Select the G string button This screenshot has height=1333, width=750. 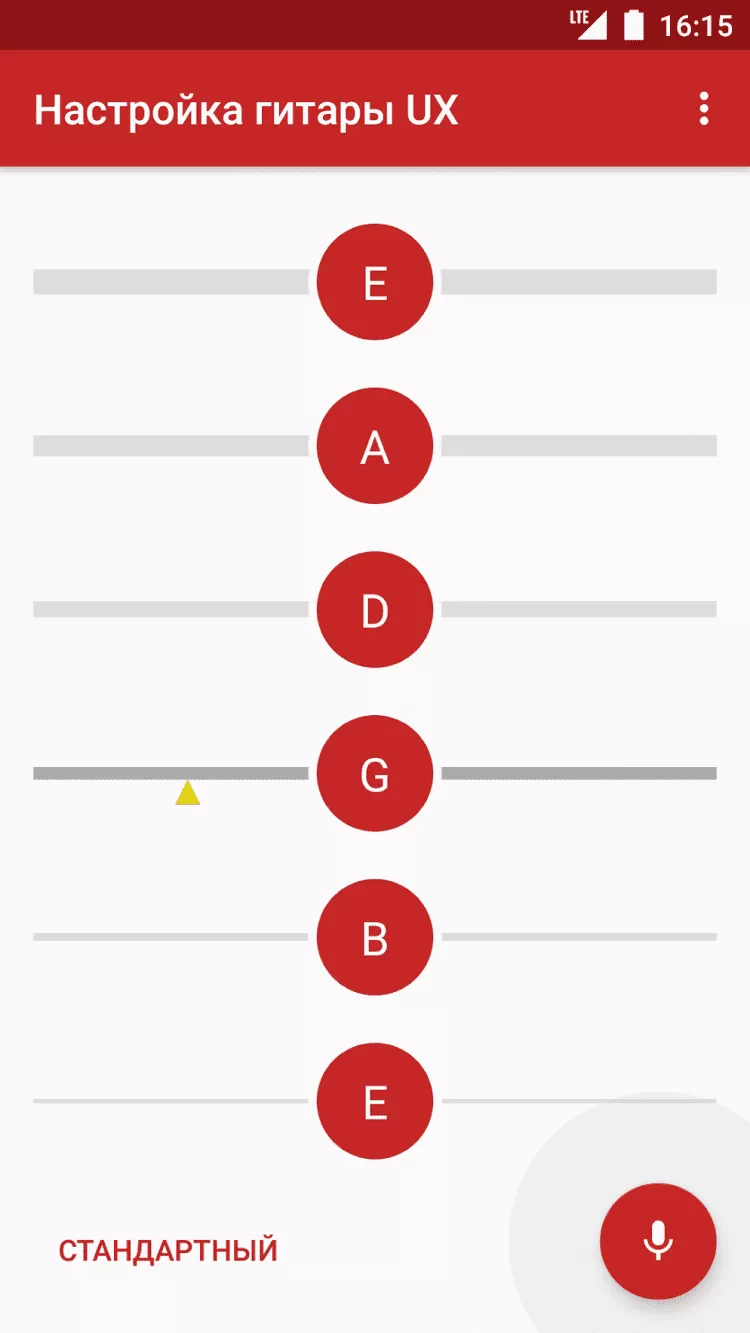coord(375,774)
